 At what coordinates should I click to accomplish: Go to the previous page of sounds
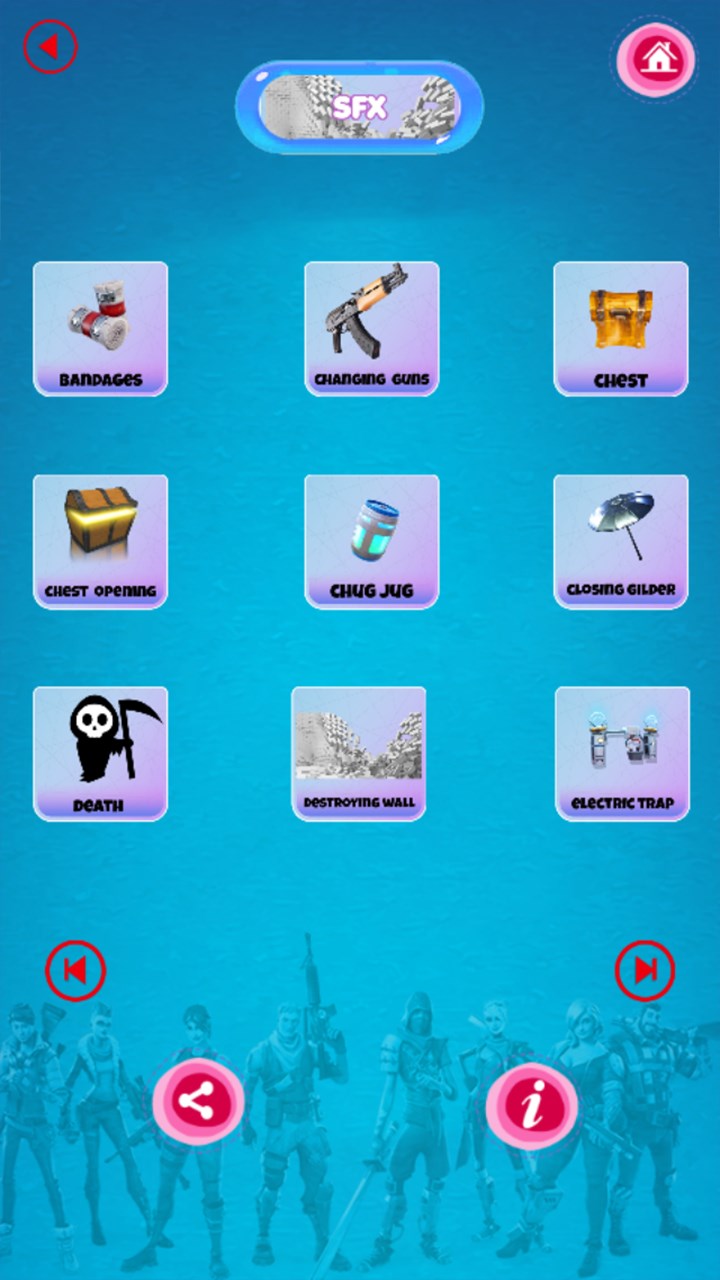click(x=75, y=970)
